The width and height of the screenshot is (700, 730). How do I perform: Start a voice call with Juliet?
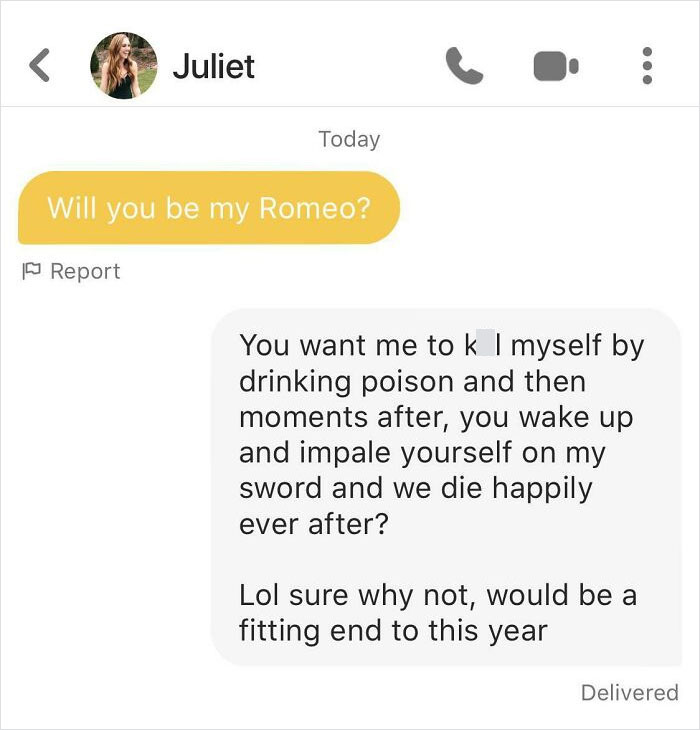pos(464,66)
